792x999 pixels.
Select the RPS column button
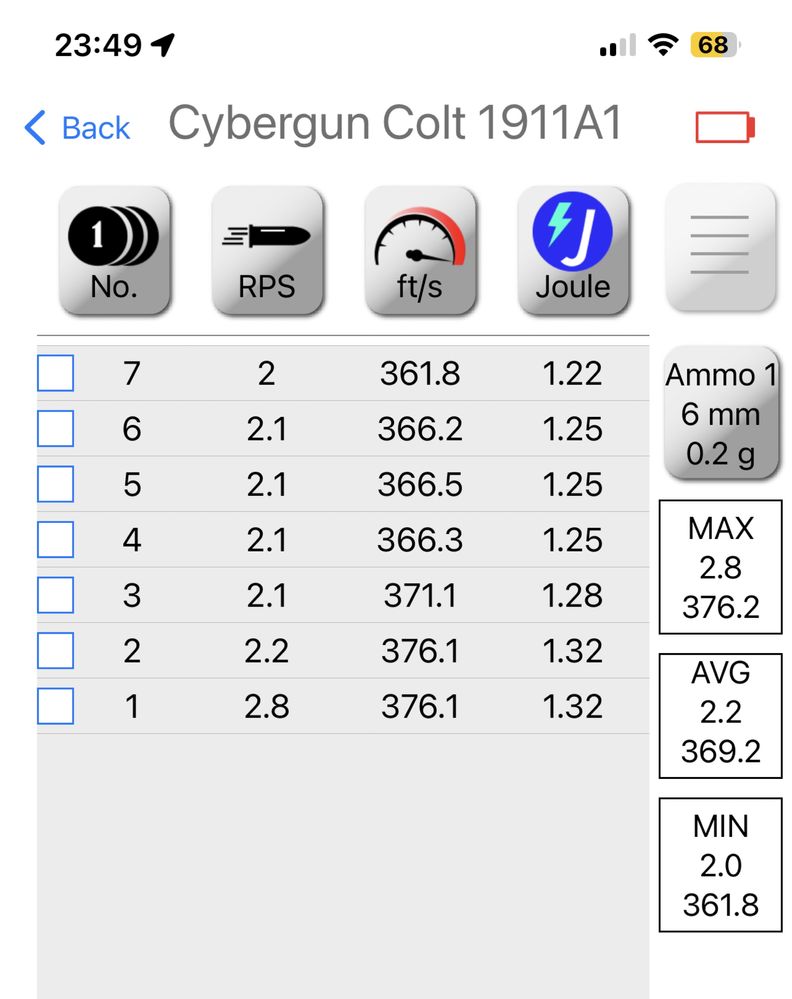coord(267,251)
